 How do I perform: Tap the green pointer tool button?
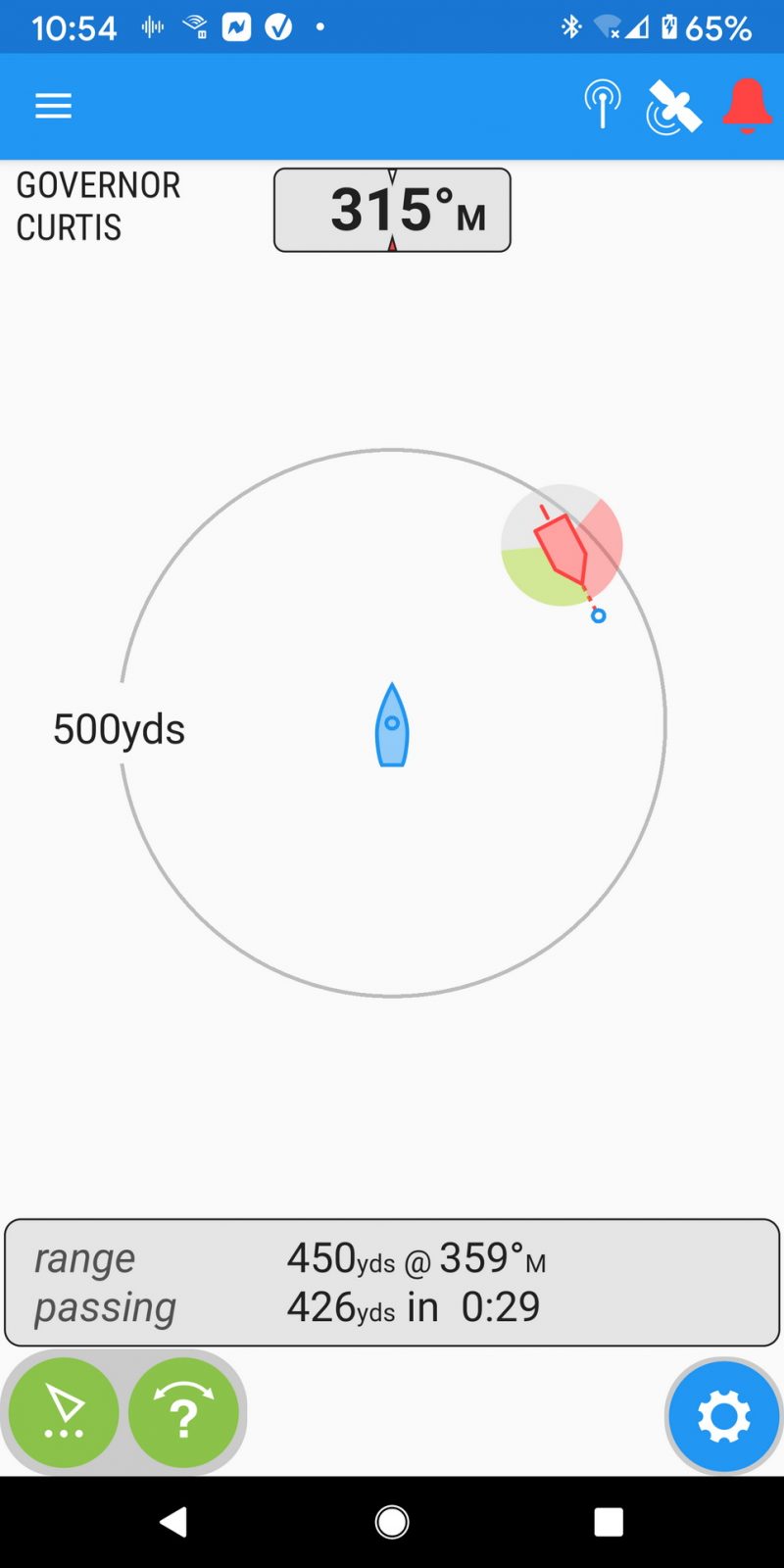[62, 1412]
